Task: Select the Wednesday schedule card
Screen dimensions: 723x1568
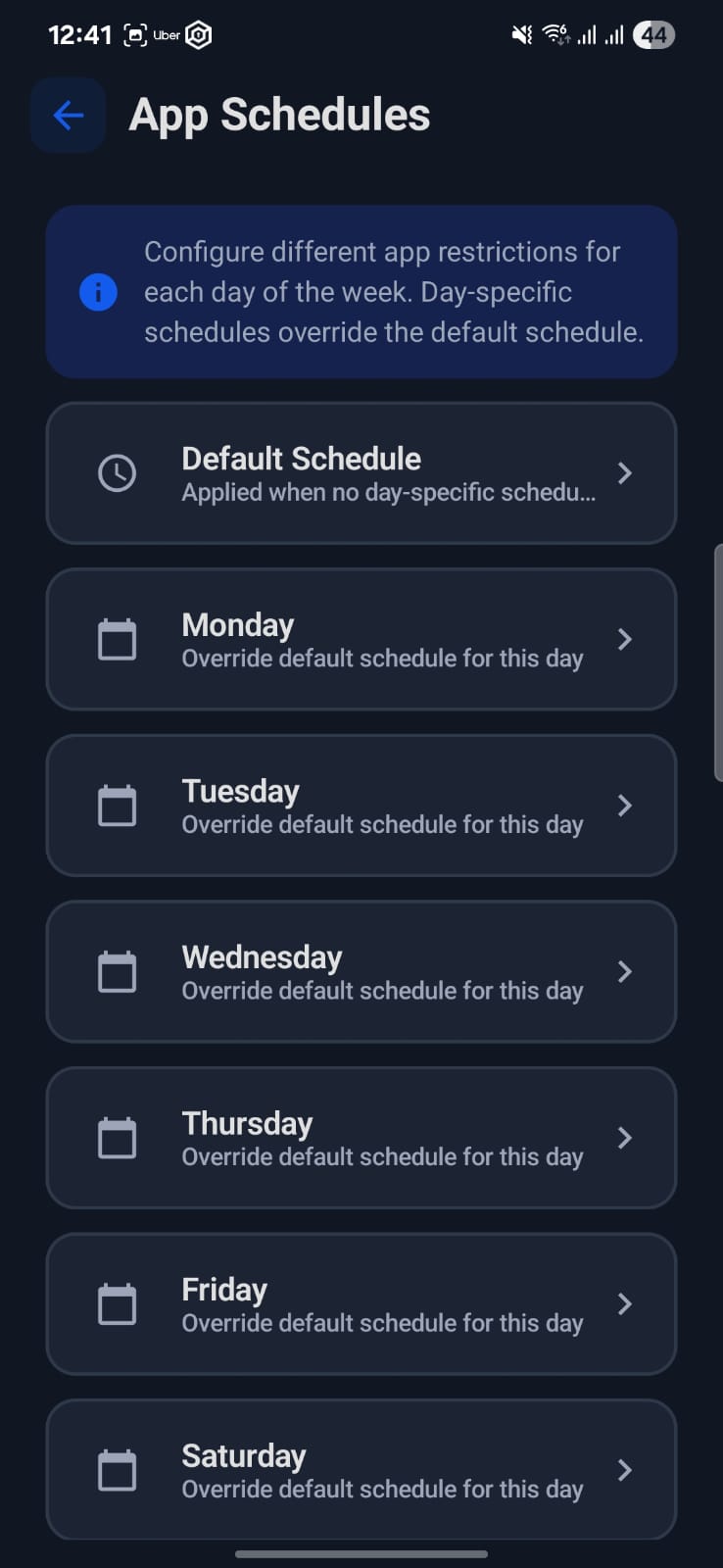Action: coord(361,971)
